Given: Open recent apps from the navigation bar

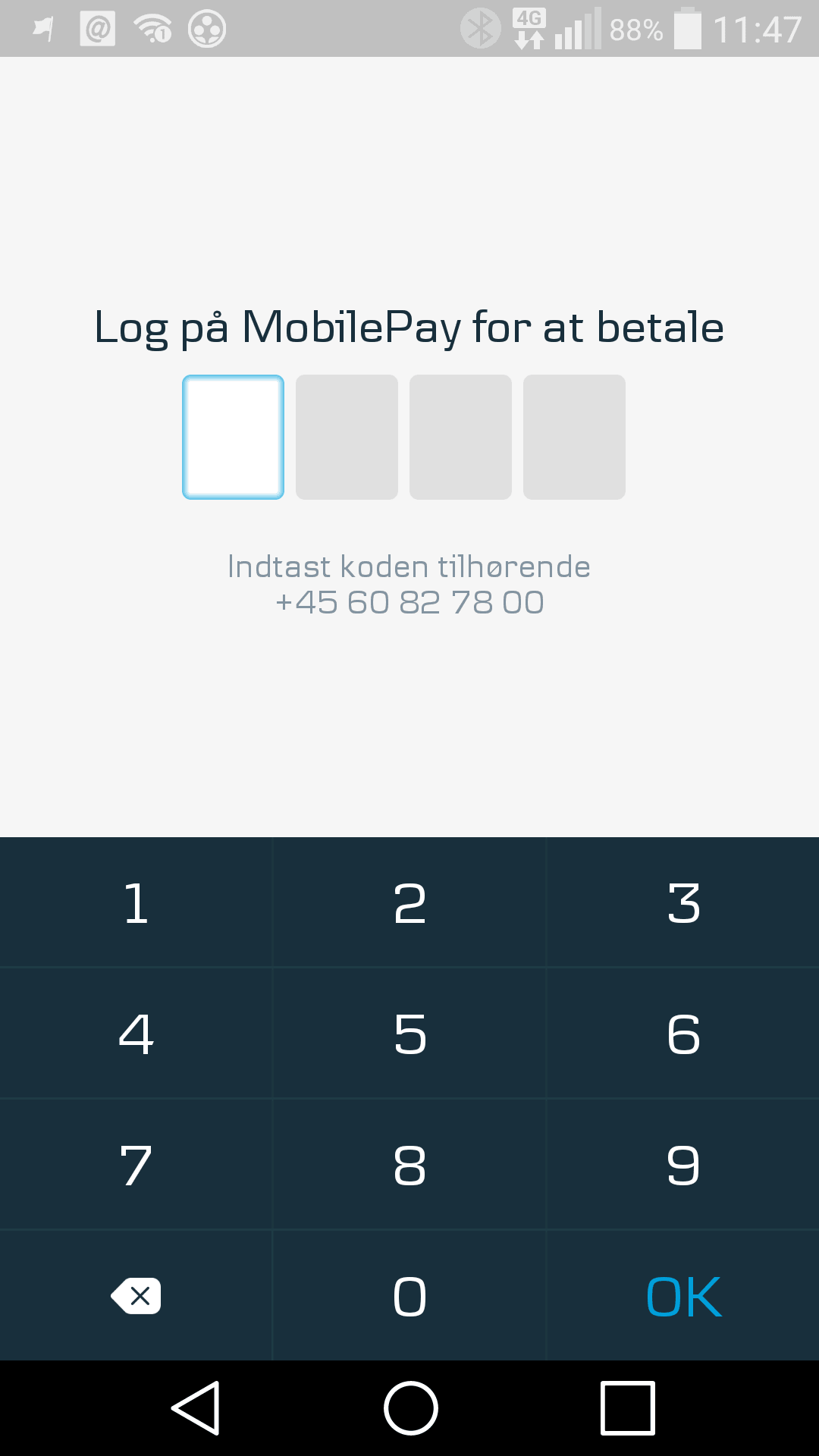Looking at the screenshot, I should pos(627,1408).
